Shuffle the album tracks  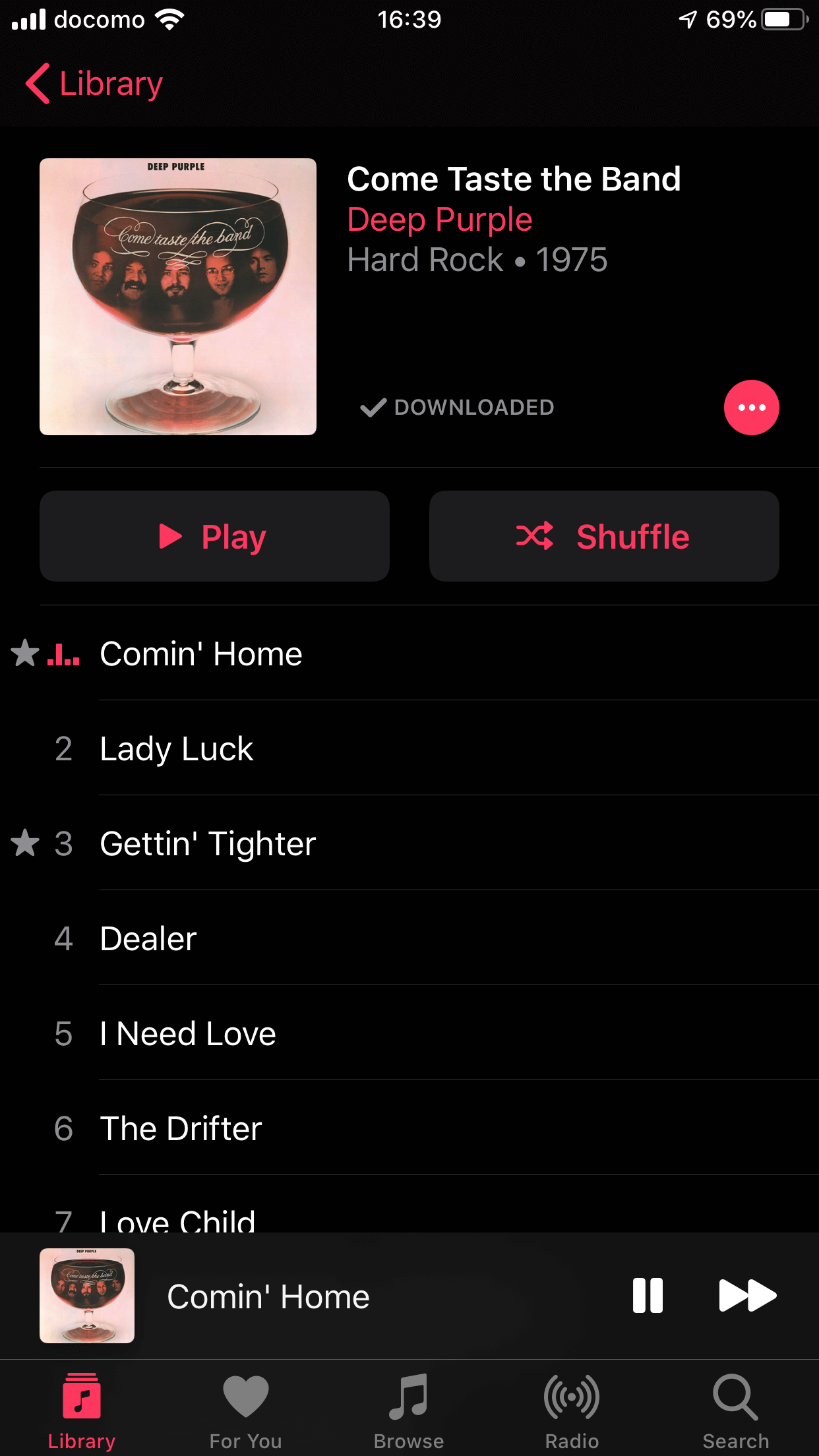point(603,536)
